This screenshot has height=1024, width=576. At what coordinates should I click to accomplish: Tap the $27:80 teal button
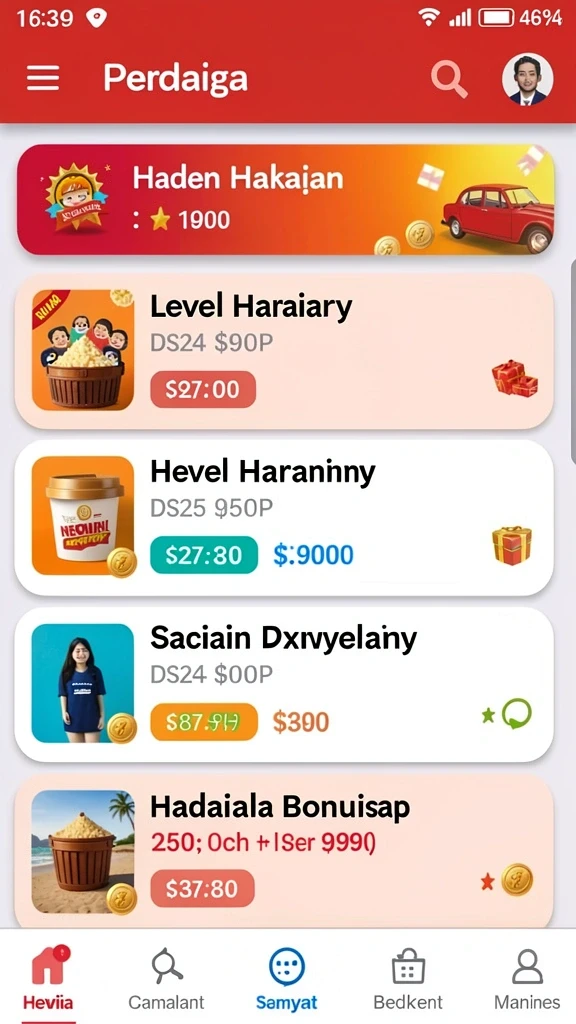[204, 555]
